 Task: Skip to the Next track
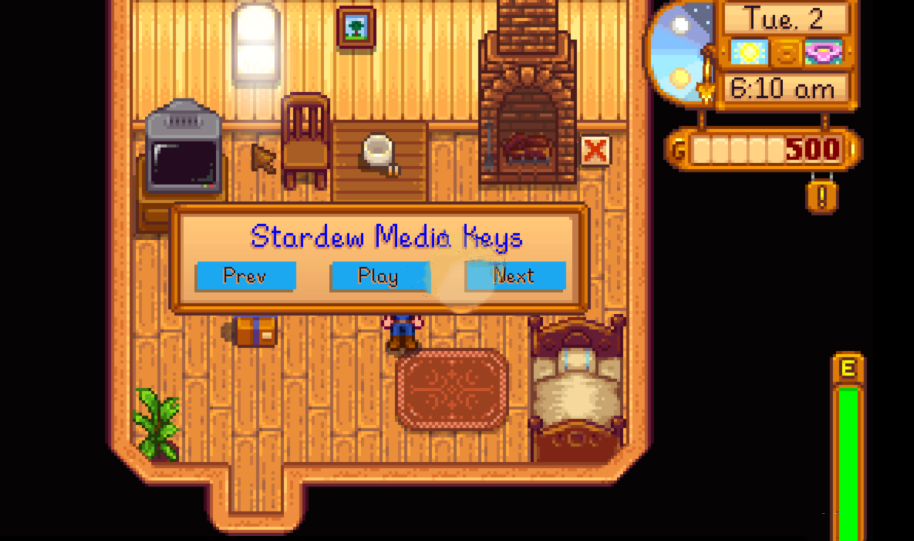pos(514,276)
